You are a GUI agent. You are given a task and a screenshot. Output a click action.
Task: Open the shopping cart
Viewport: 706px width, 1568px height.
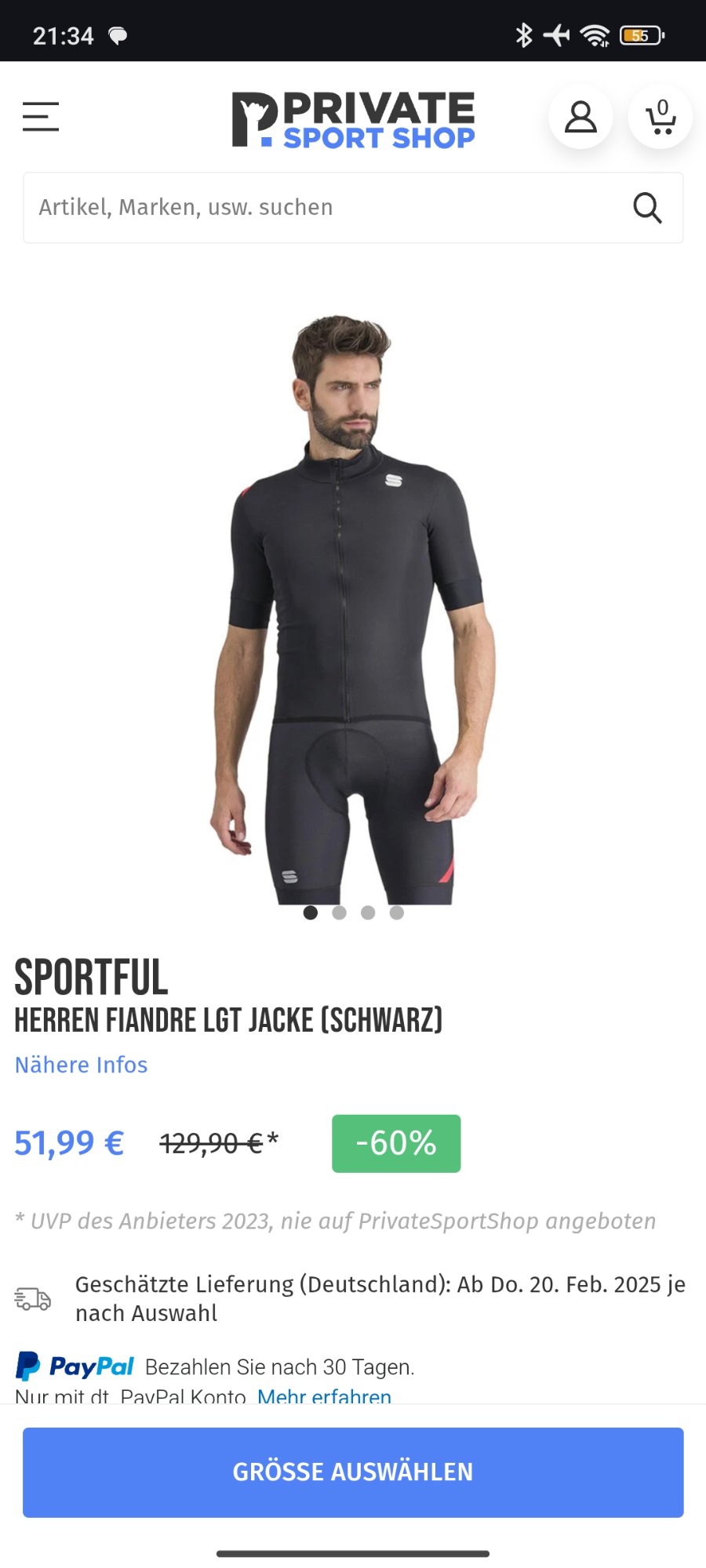click(661, 117)
